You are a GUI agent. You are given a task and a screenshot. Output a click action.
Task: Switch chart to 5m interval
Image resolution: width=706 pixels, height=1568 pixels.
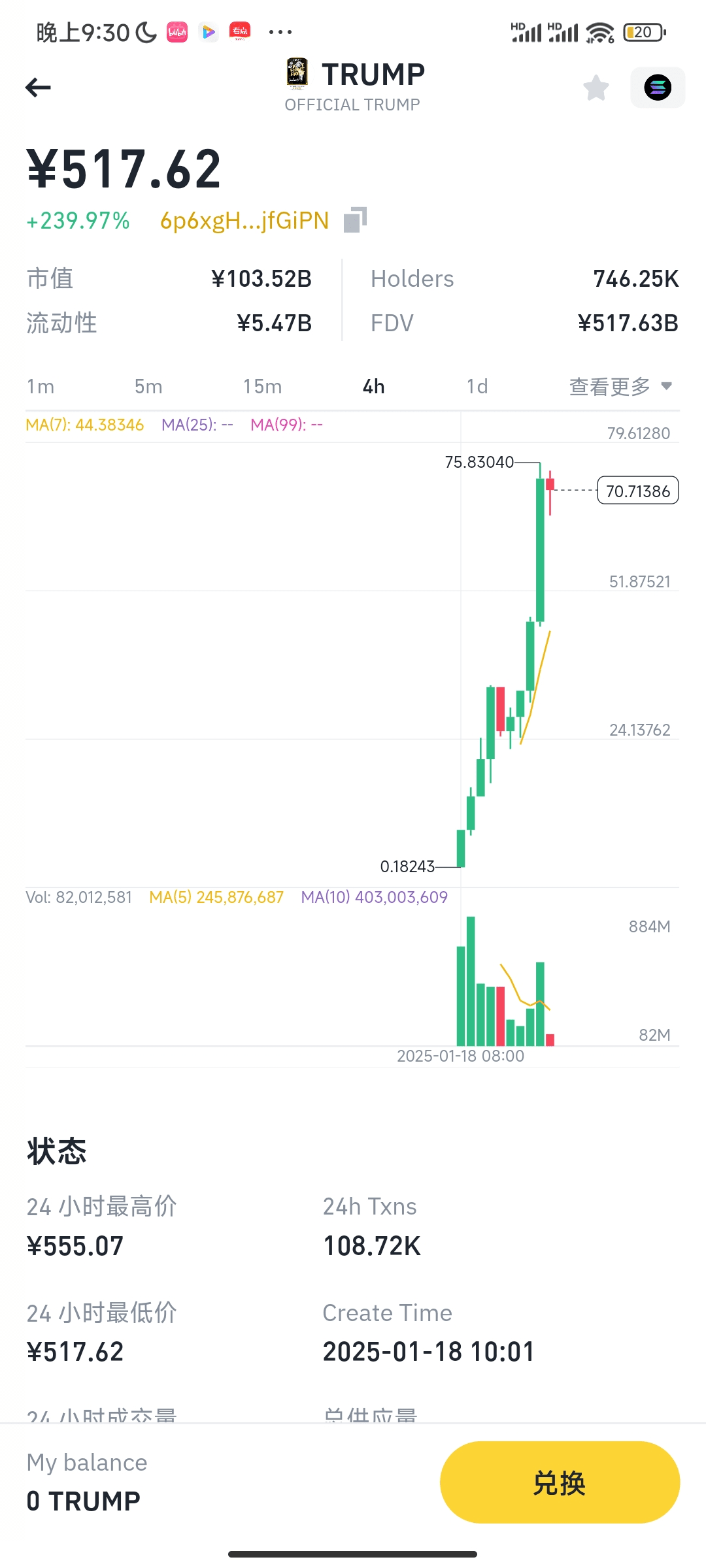click(x=148, y=386)
